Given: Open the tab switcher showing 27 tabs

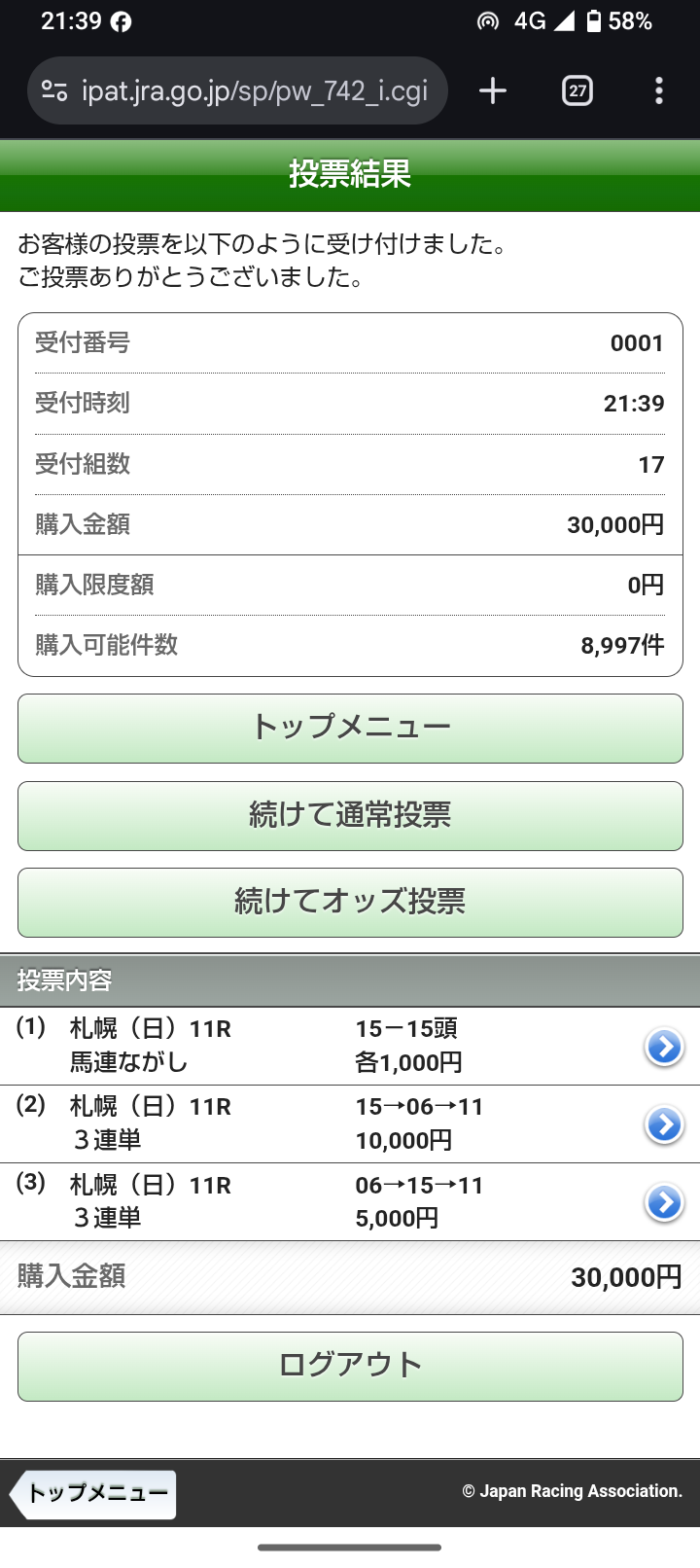Looking at the screenshot, I should pyautogui.click(x=577, y=91).
